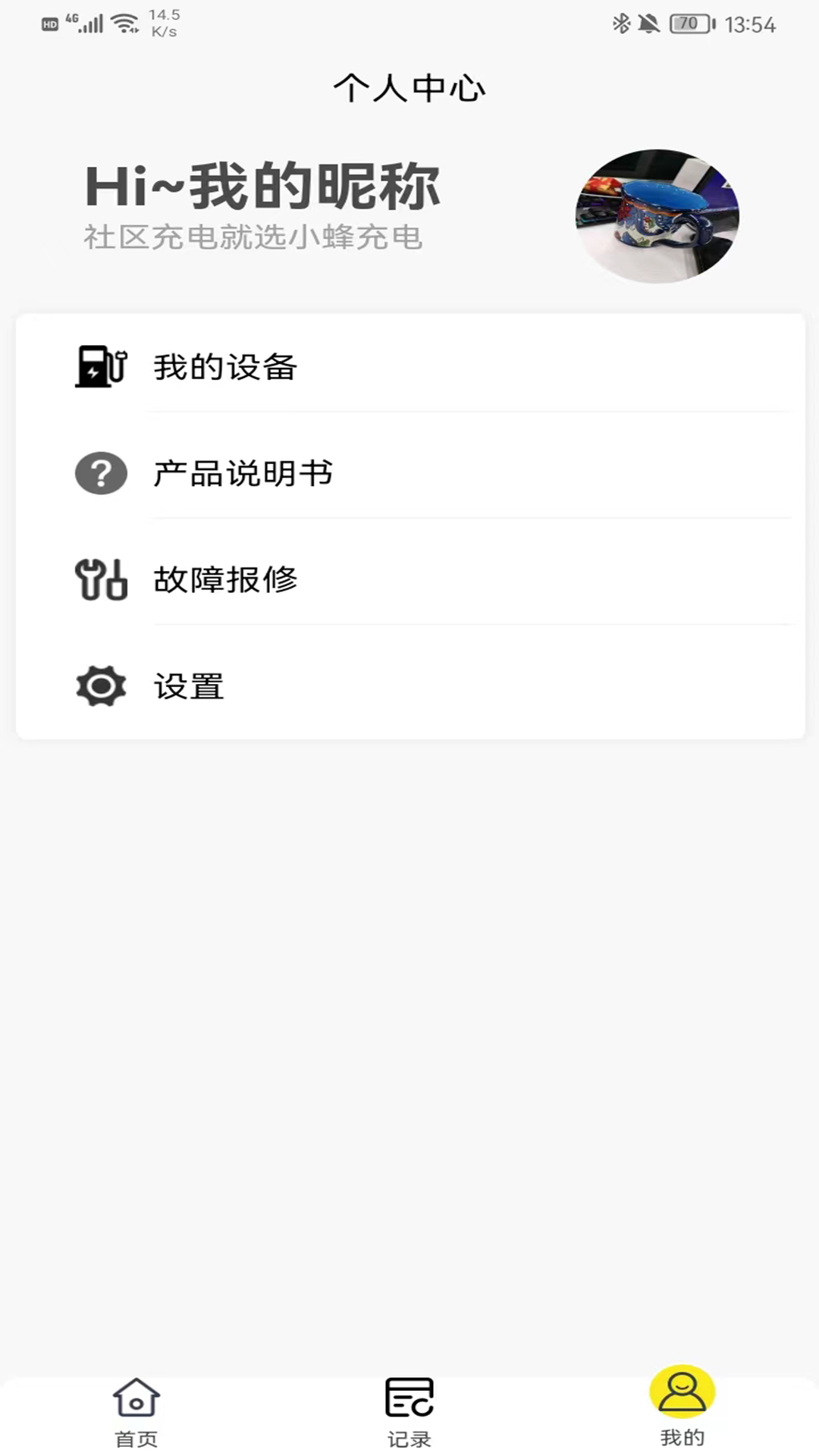This screenshot has width=819, height=1456.
Task: Open 故障报修 to report a fault
Action: pyautogui.click(x=225, y=579)
